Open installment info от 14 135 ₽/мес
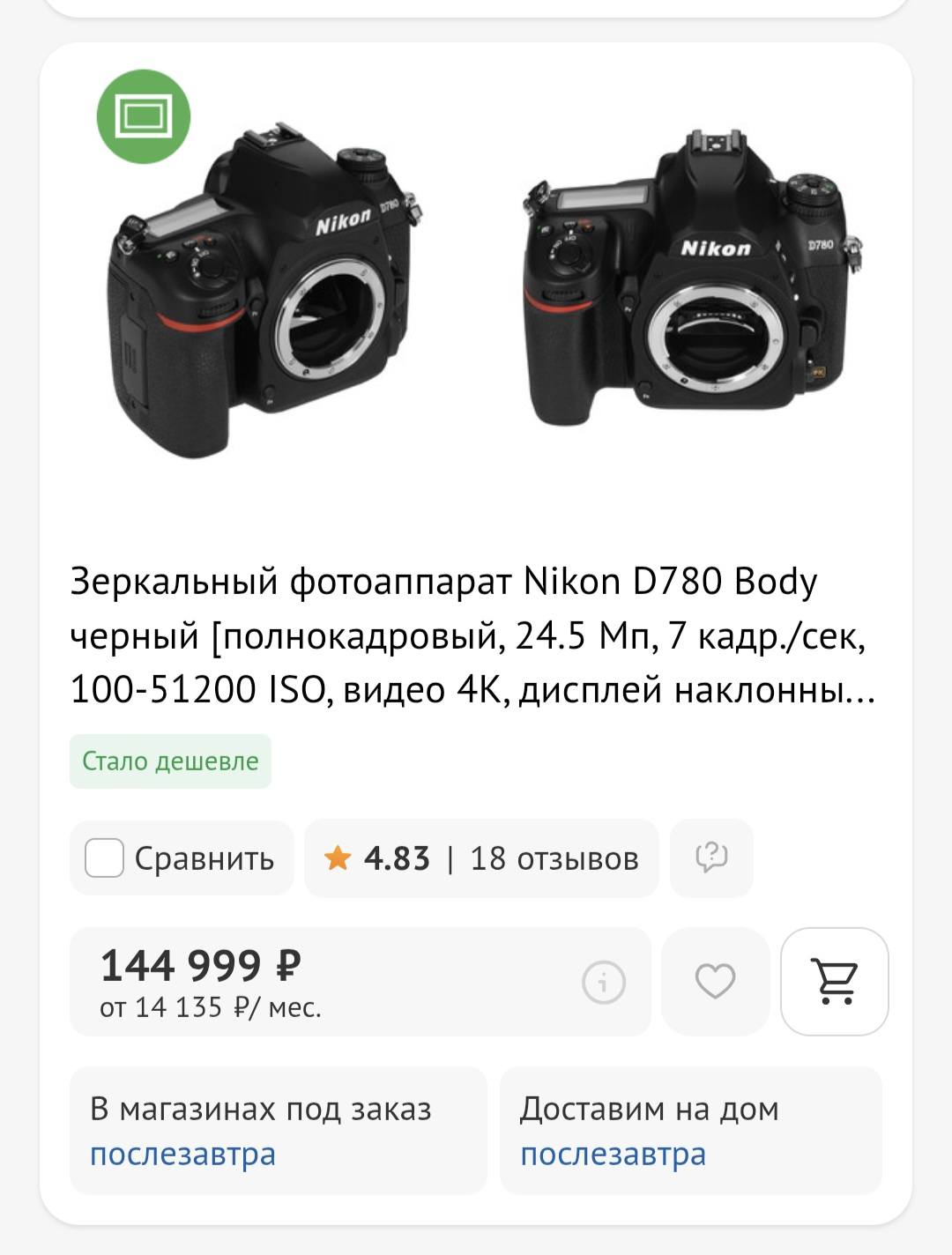952x1255 pixels. [210, 1005]
